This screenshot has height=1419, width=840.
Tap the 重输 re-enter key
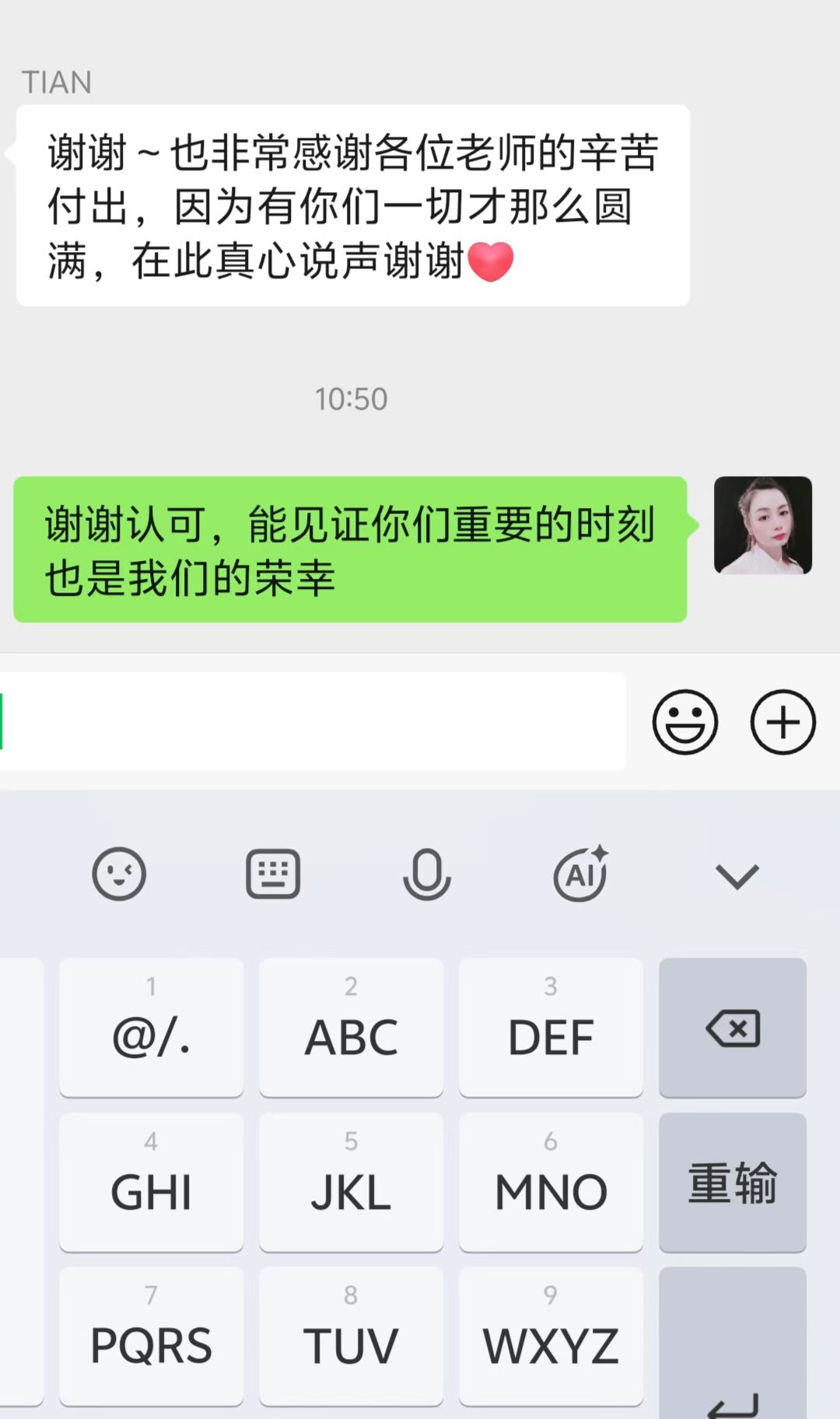732,1182
